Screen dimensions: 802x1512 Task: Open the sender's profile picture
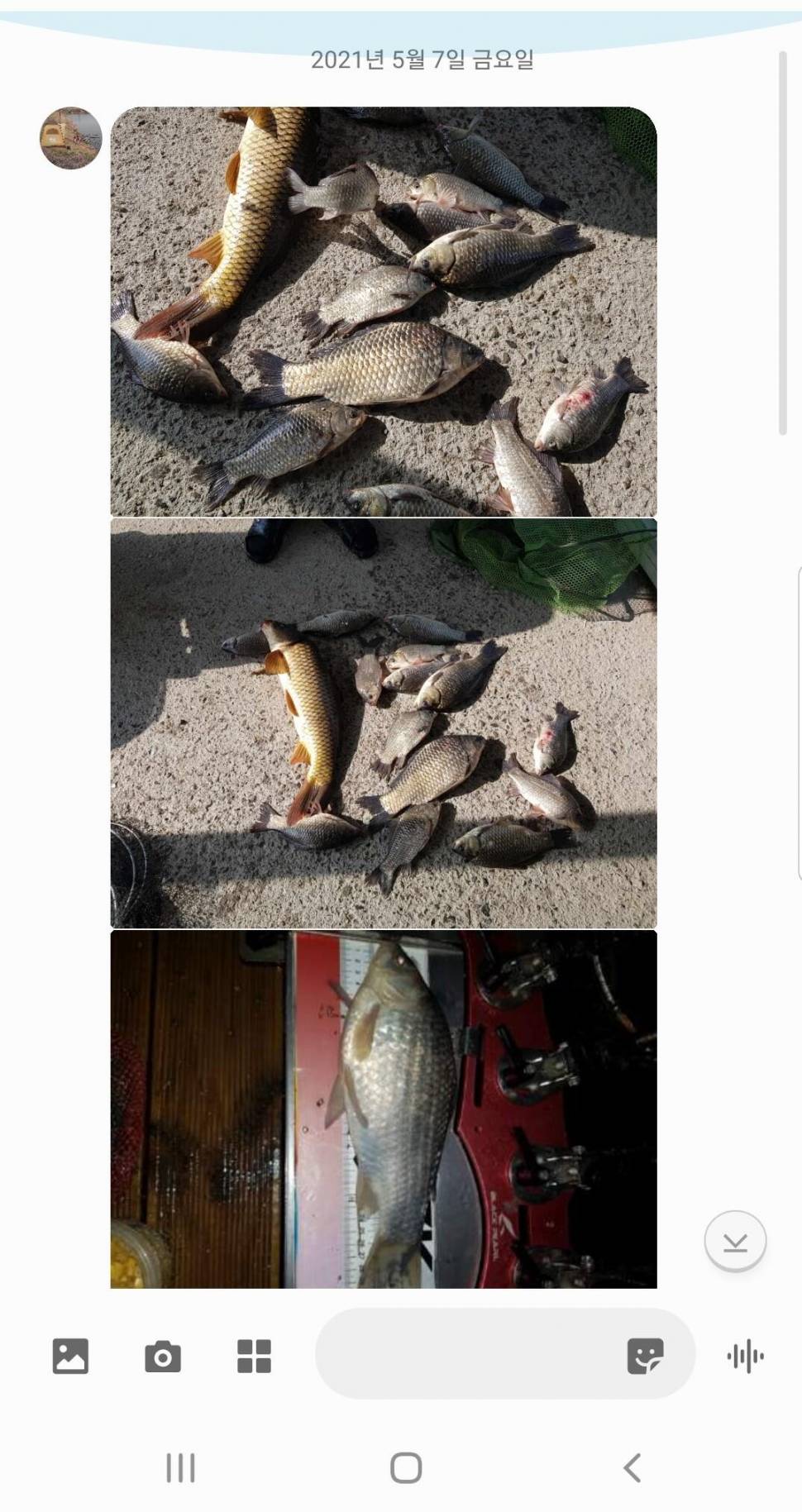point(71,138)
